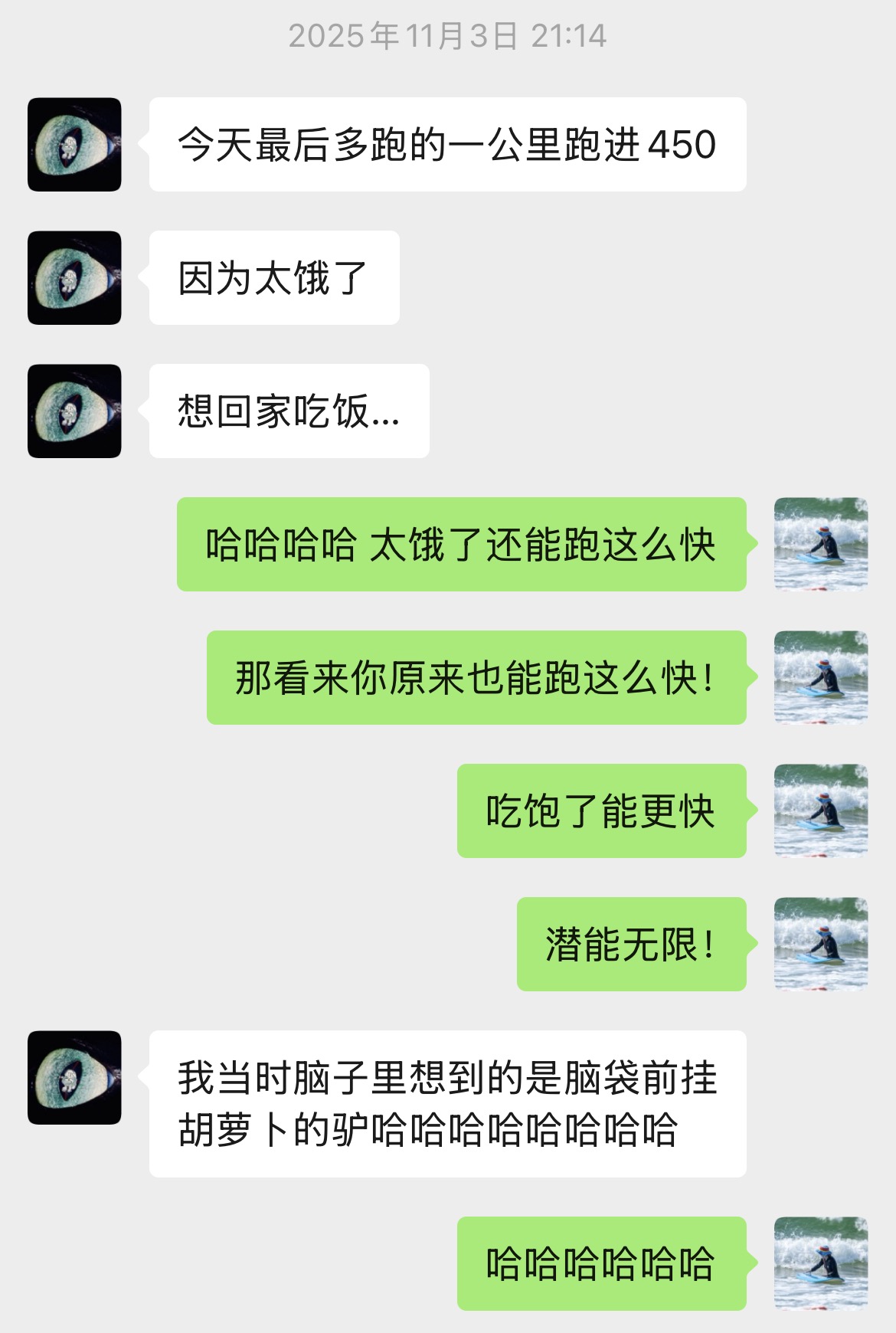Tap the avatar next to '因为太饿了'
Viewport: 896px width, 1333px height.
tap(74, 277)
